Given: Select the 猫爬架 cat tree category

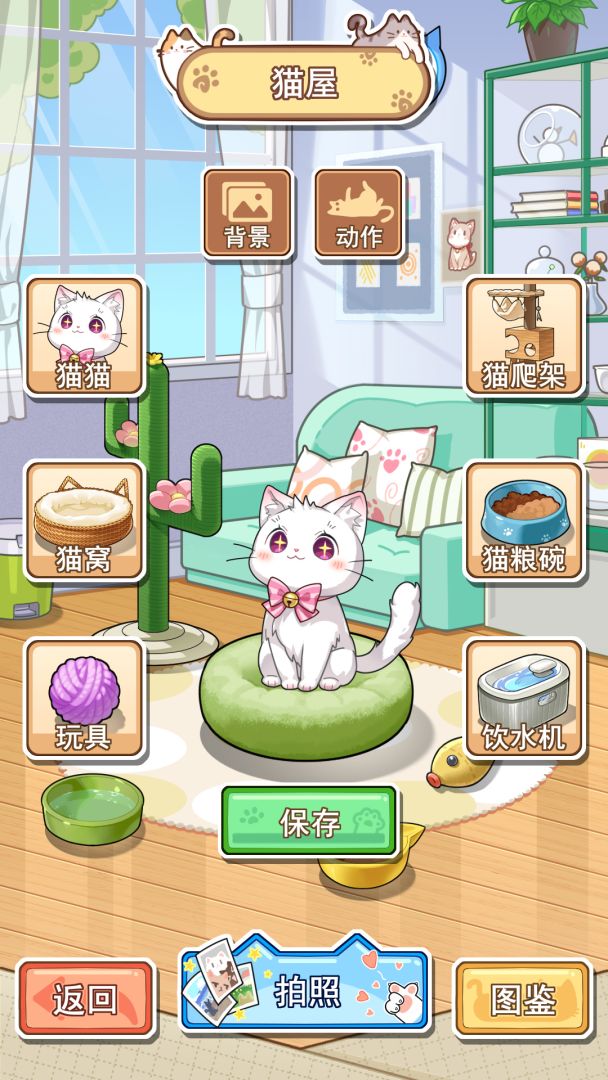Looking at the screenshot, I should point(524,336).
